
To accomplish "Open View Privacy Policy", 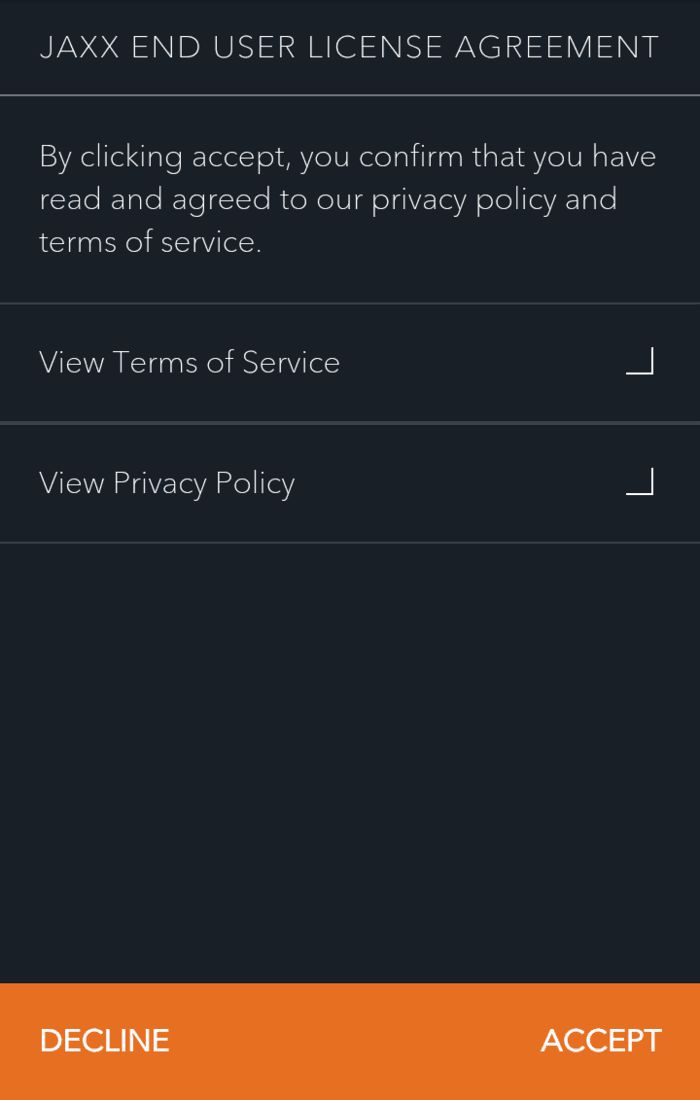I will [x=168, y=483].
